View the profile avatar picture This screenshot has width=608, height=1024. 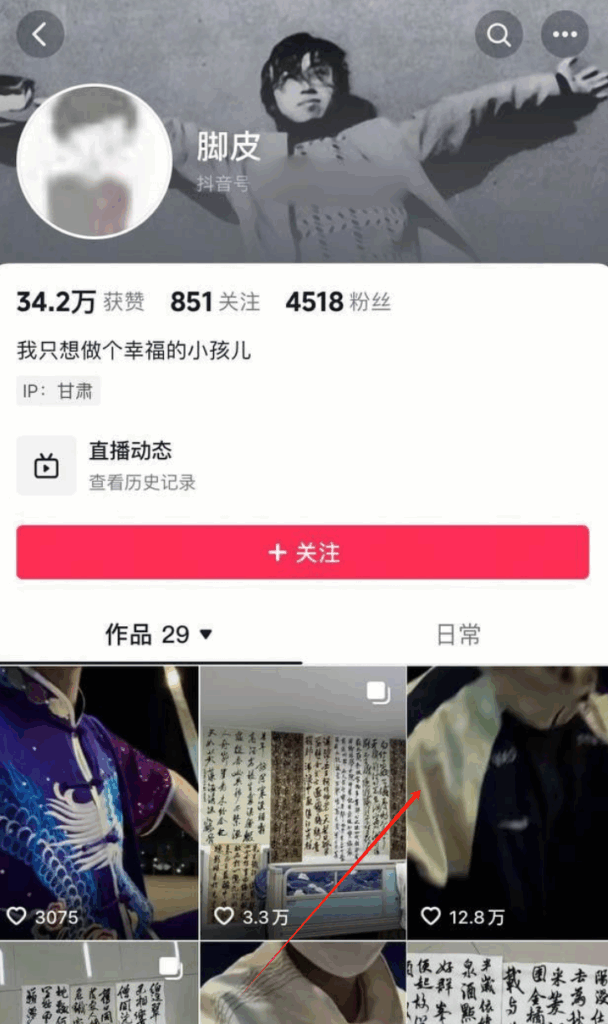coord(95,162)
